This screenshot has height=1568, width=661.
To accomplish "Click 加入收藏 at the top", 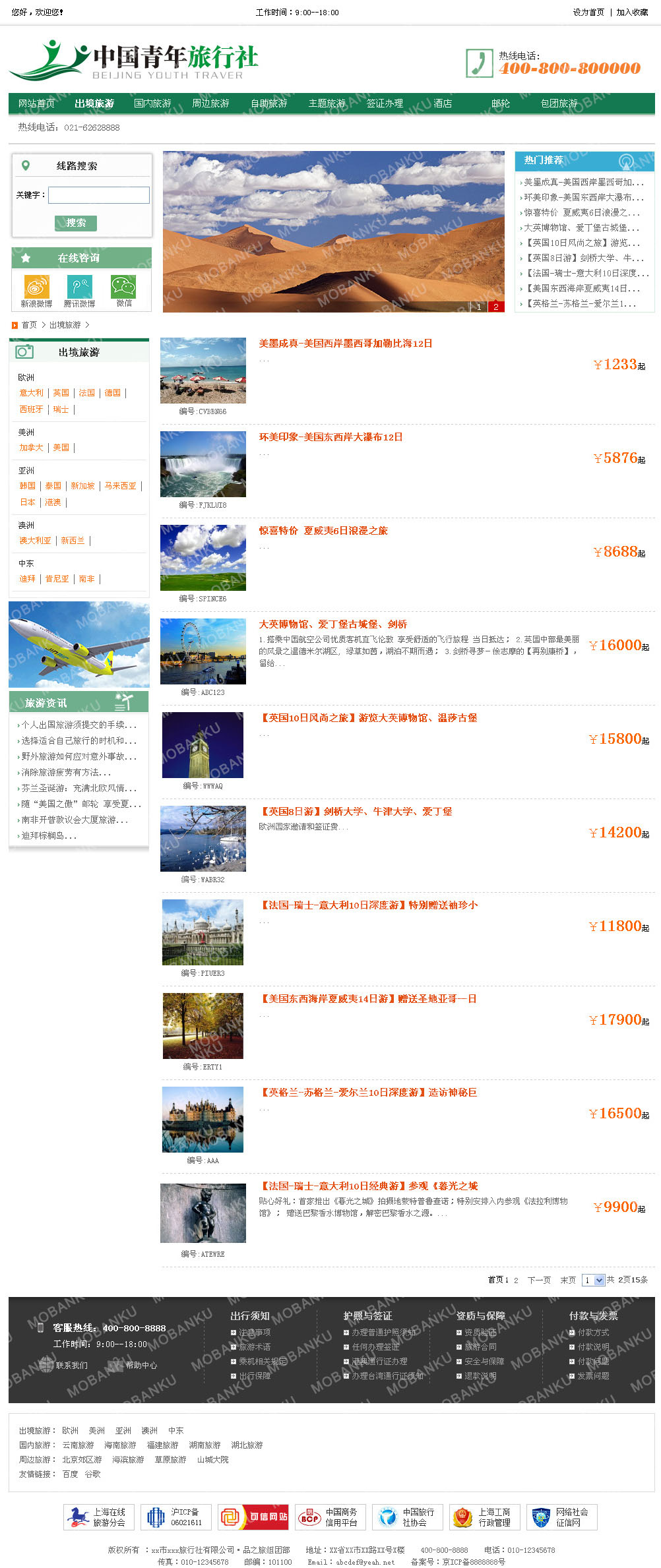I will click(632, 13).
